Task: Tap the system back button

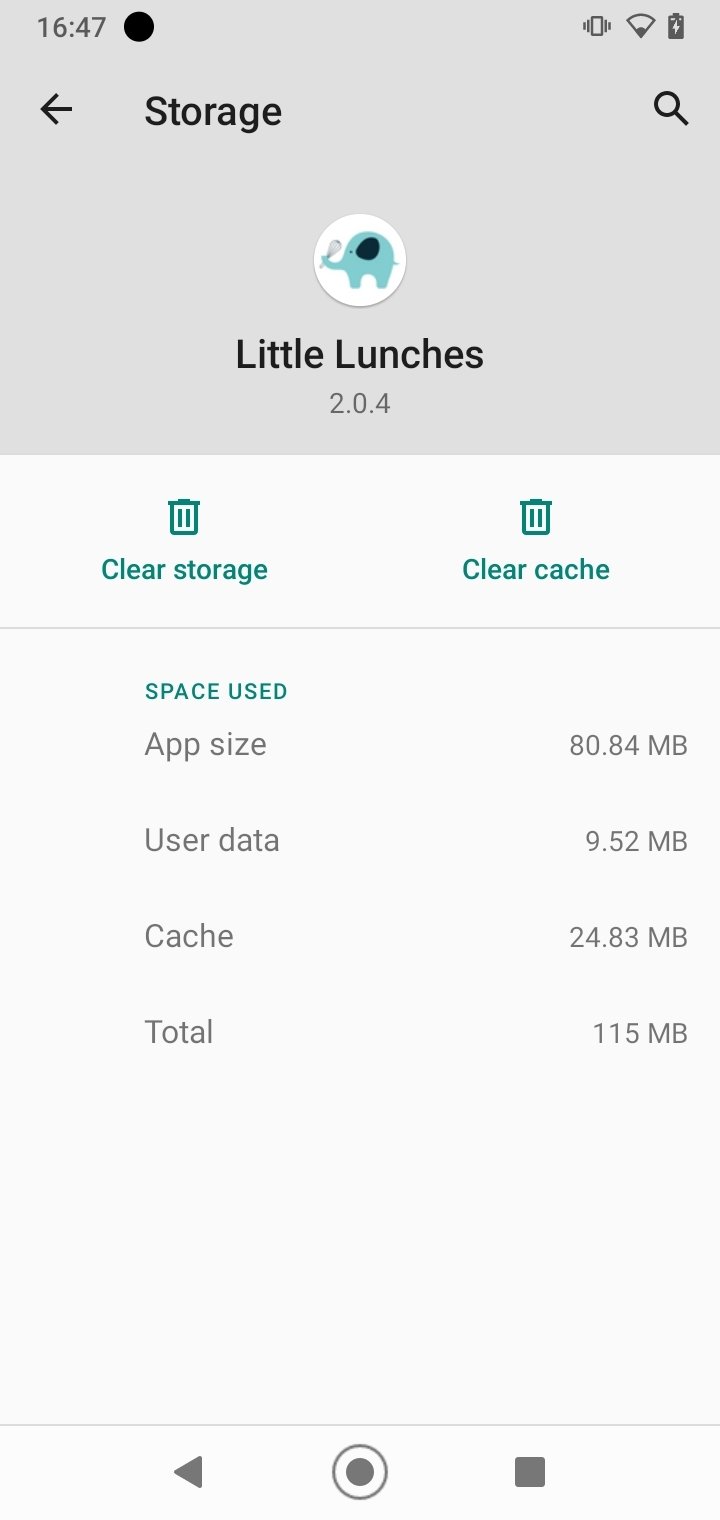Action: coord(188,1472)
